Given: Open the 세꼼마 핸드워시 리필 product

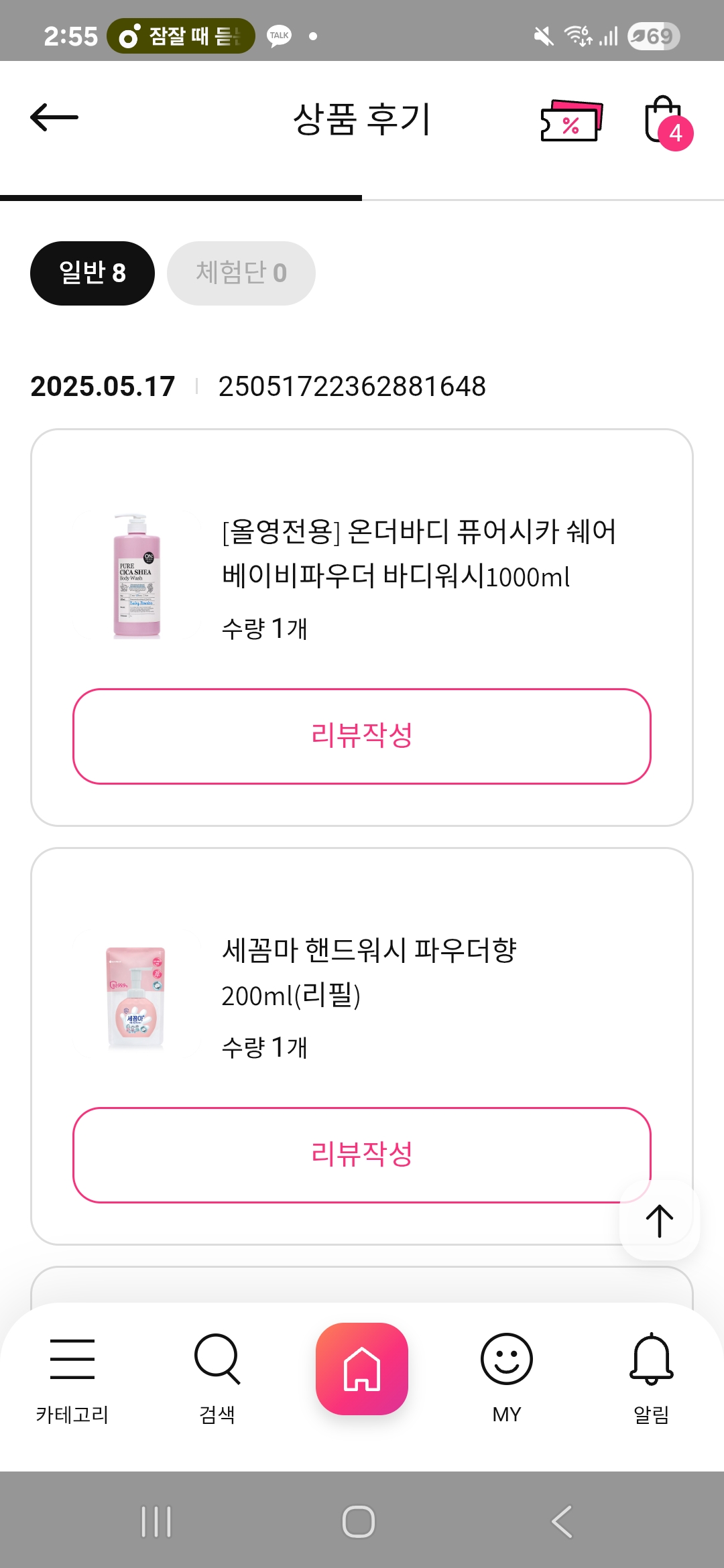Looking at the screenshot, I should coord(369,972).
